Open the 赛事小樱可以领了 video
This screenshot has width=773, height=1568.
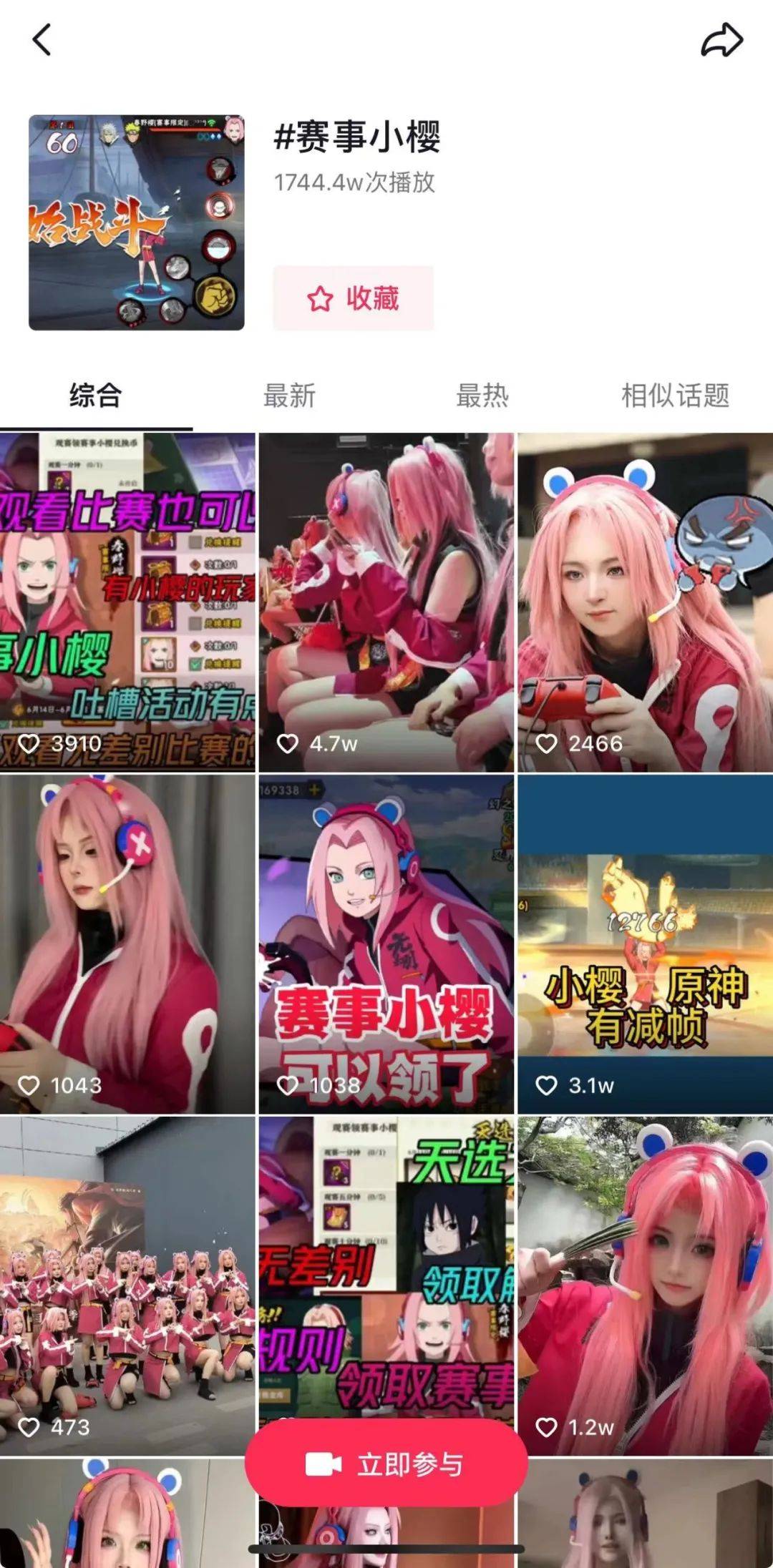pyautogui.click(x=386, y=943)
